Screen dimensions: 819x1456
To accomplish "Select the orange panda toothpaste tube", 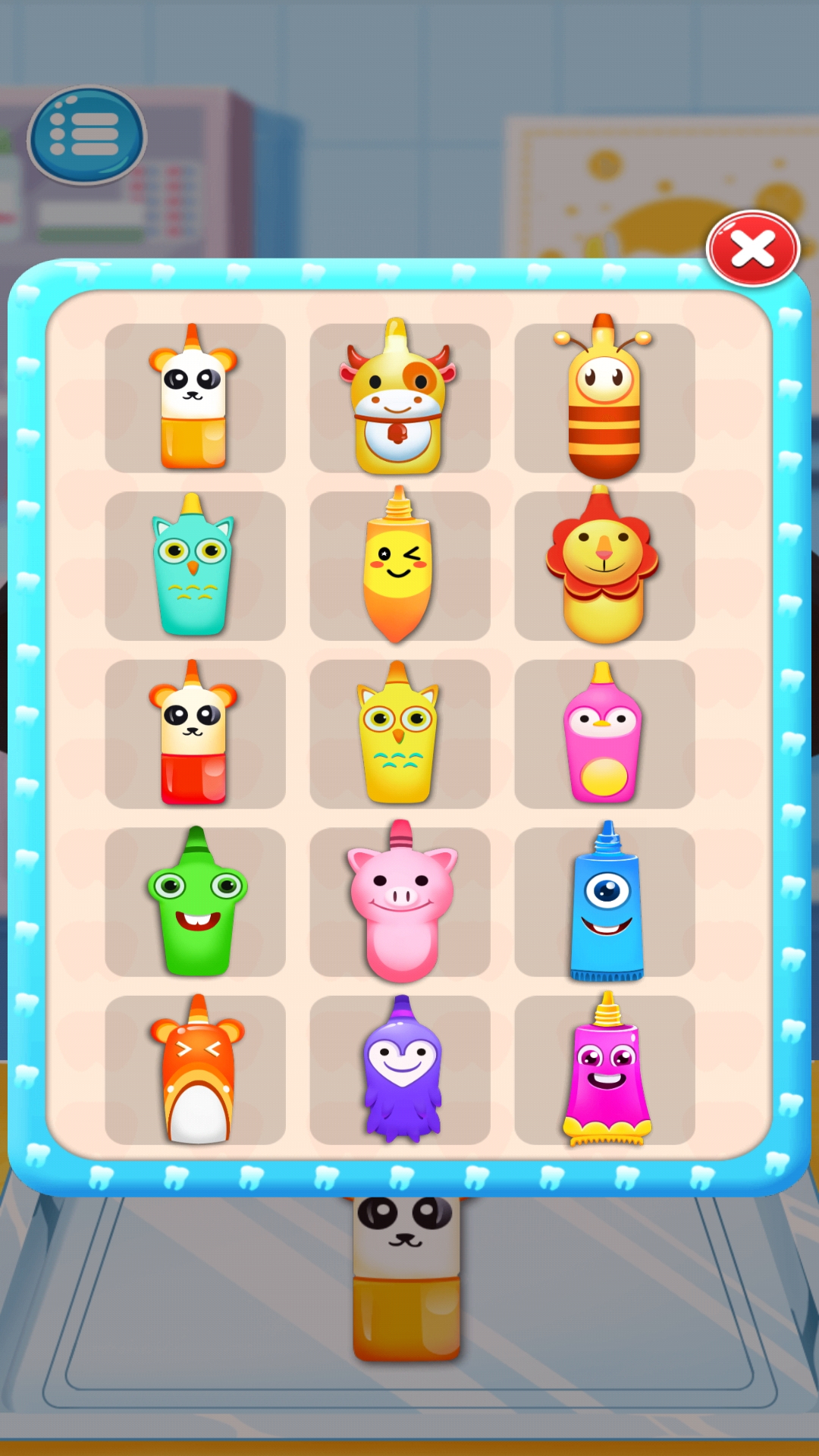I will pos(195,398).
